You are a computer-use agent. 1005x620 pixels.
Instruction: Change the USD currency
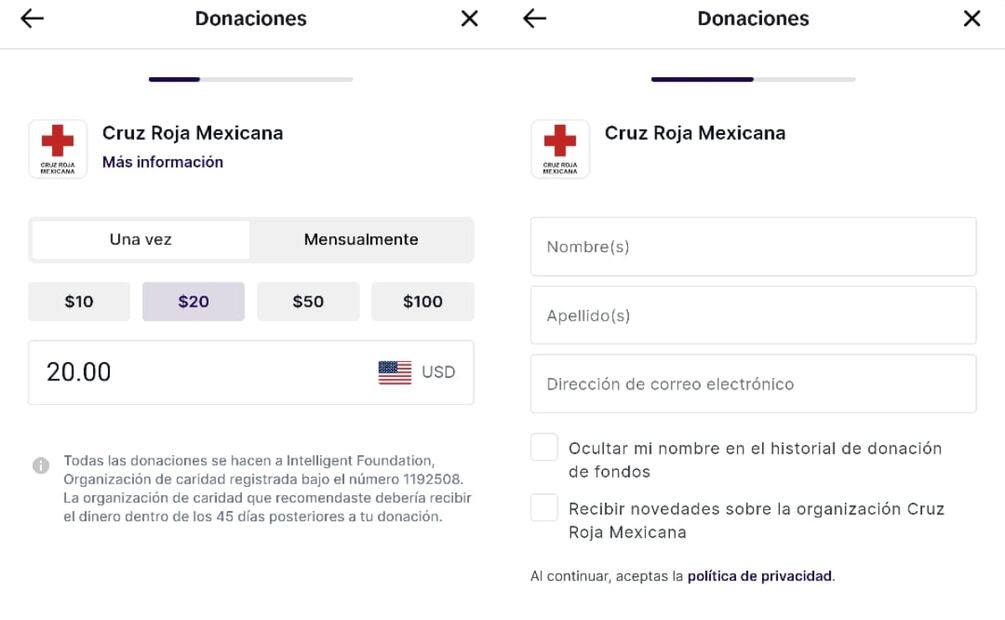[x=417, y=372]
